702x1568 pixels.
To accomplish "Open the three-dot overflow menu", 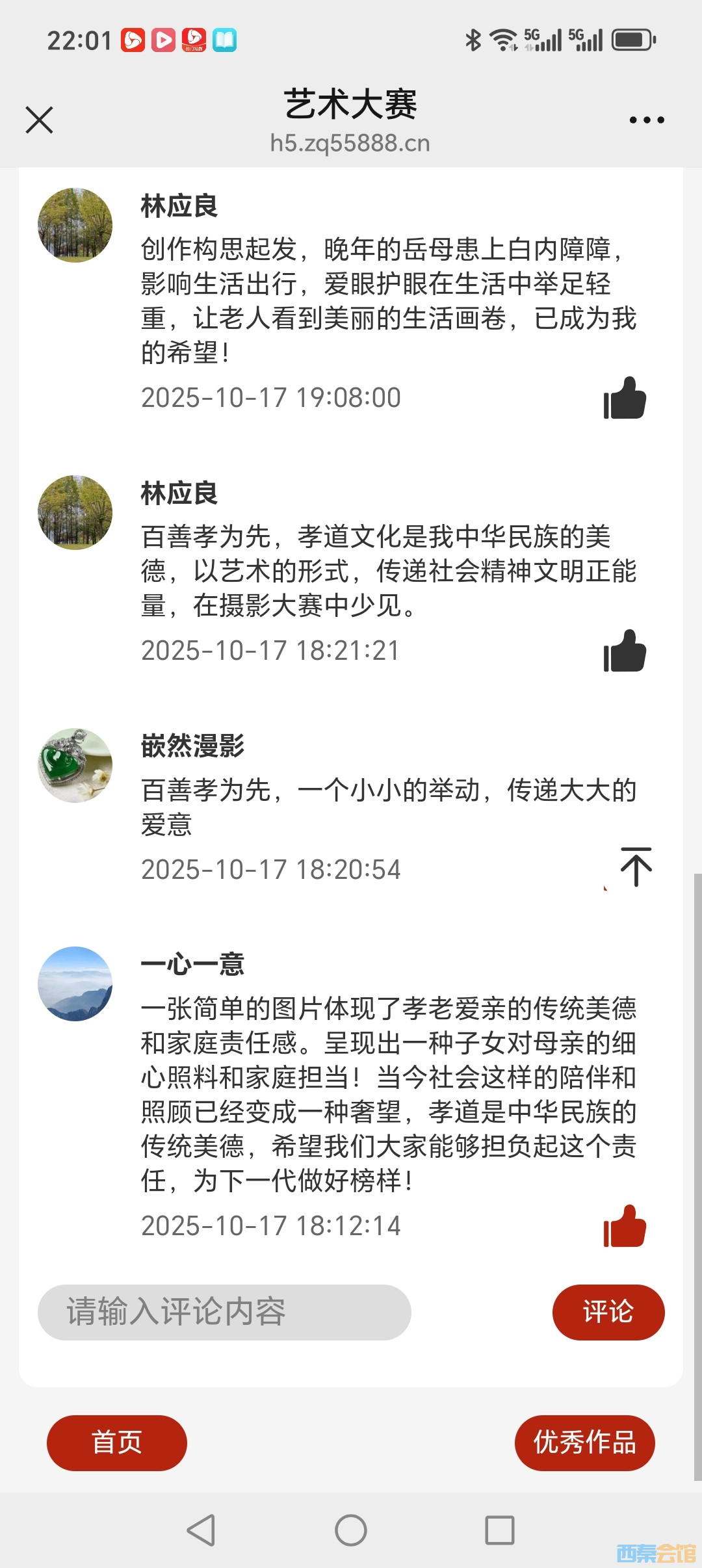I will [647, 120].
